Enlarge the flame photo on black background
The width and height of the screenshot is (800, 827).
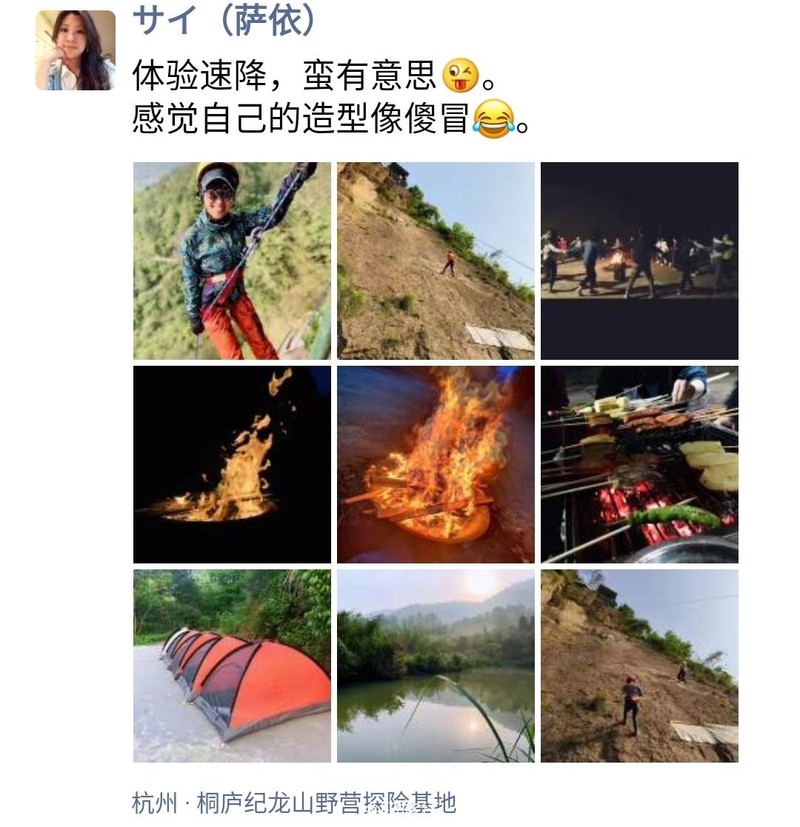pos(232,465)
